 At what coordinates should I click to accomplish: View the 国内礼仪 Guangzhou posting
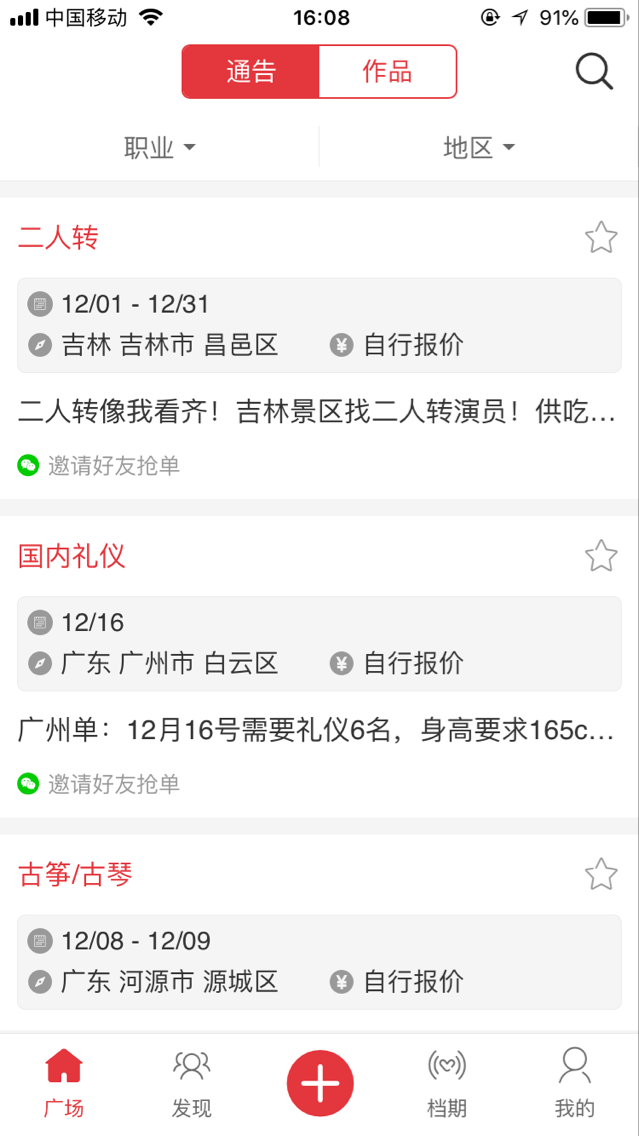[316, 730]
